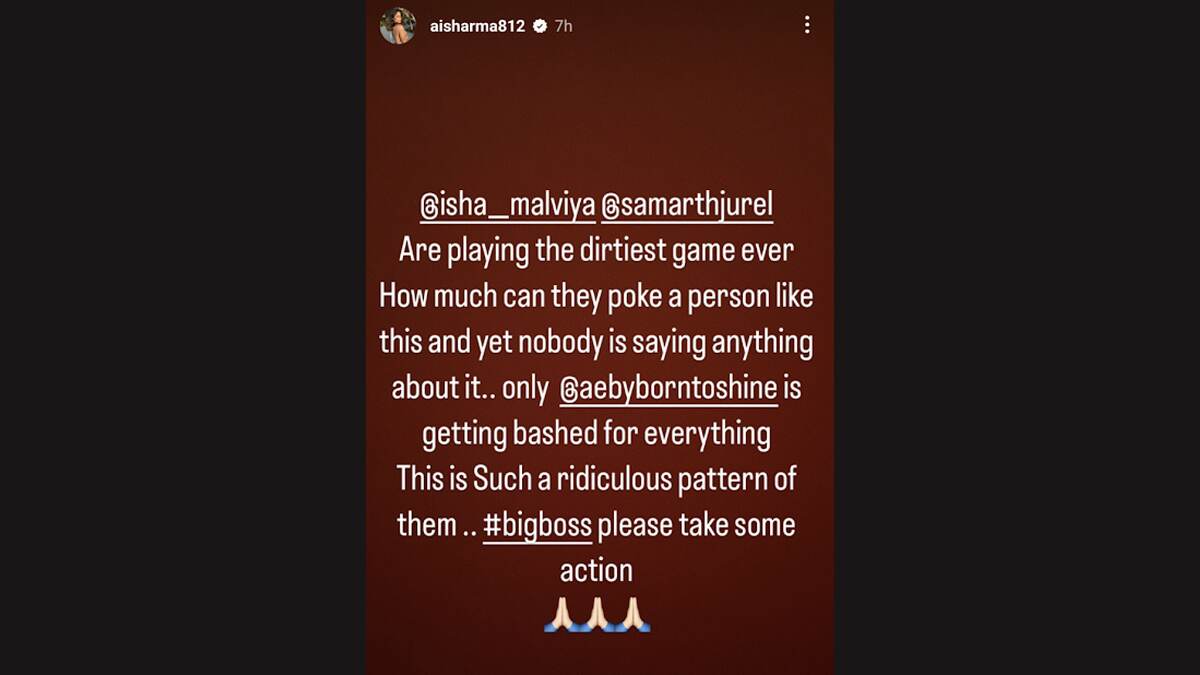Open the story overflow menu
The height and width of the screenshot is (675, 1200).
coord(807,26)
